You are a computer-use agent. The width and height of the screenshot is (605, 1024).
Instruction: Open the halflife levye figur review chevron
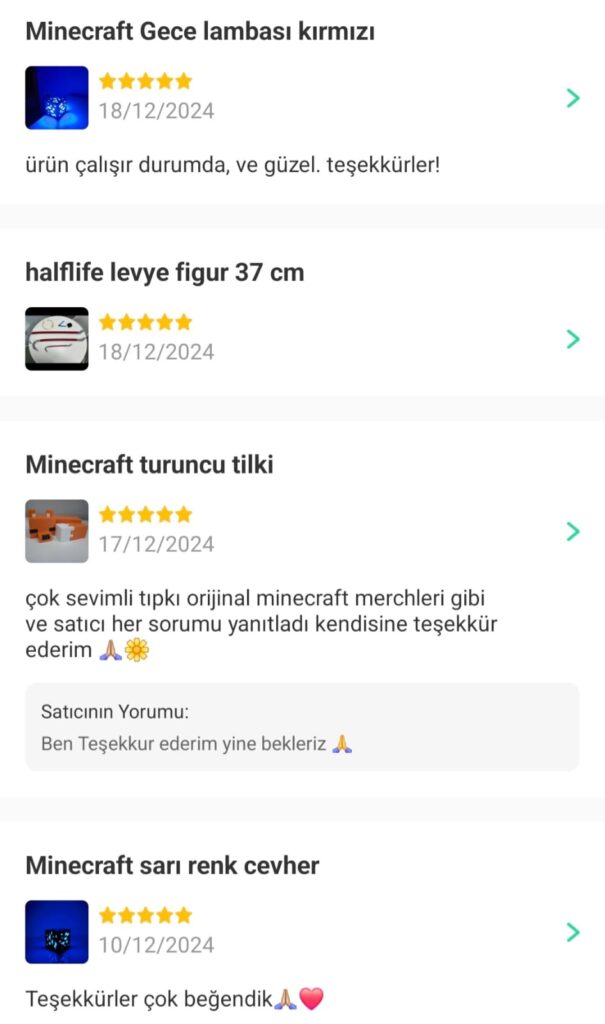click(573, 339)
